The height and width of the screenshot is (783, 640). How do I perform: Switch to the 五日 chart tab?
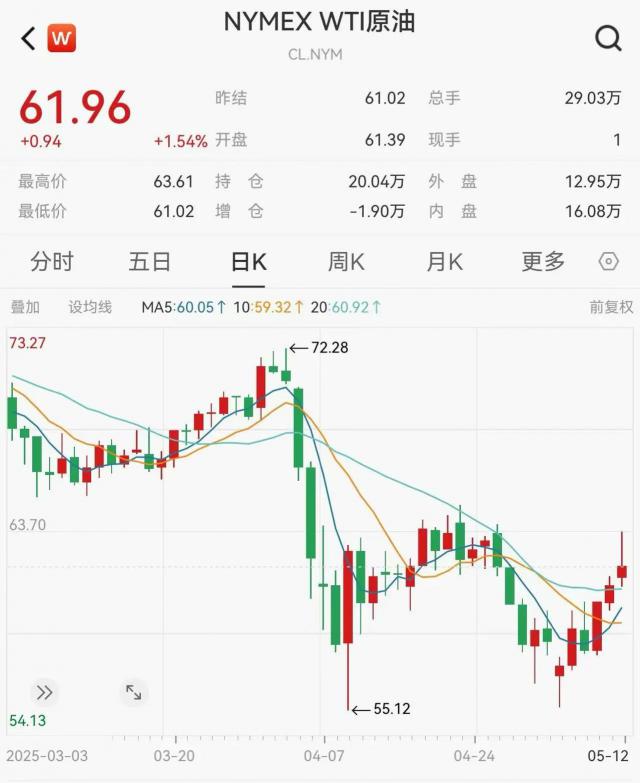coord(150,262)
